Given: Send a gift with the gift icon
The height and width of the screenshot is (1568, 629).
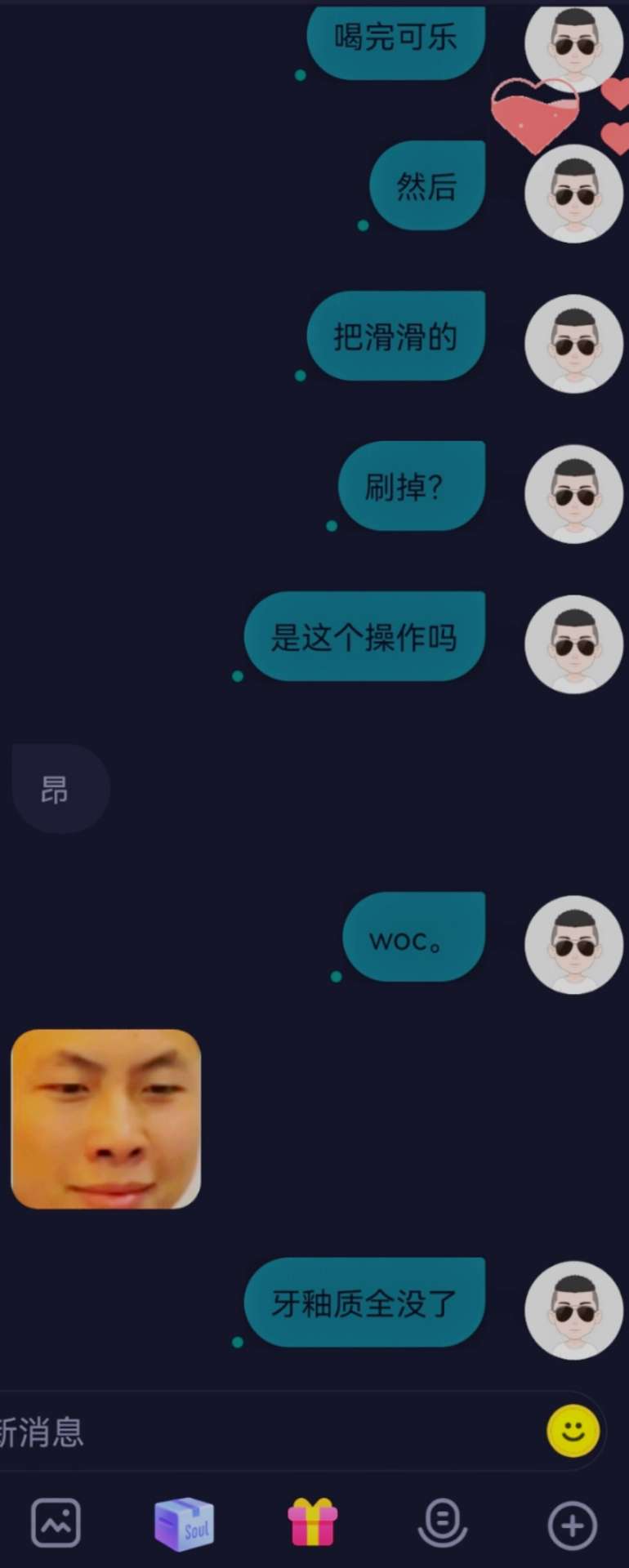Looking at the screenshot, I should pos(313,1522).
